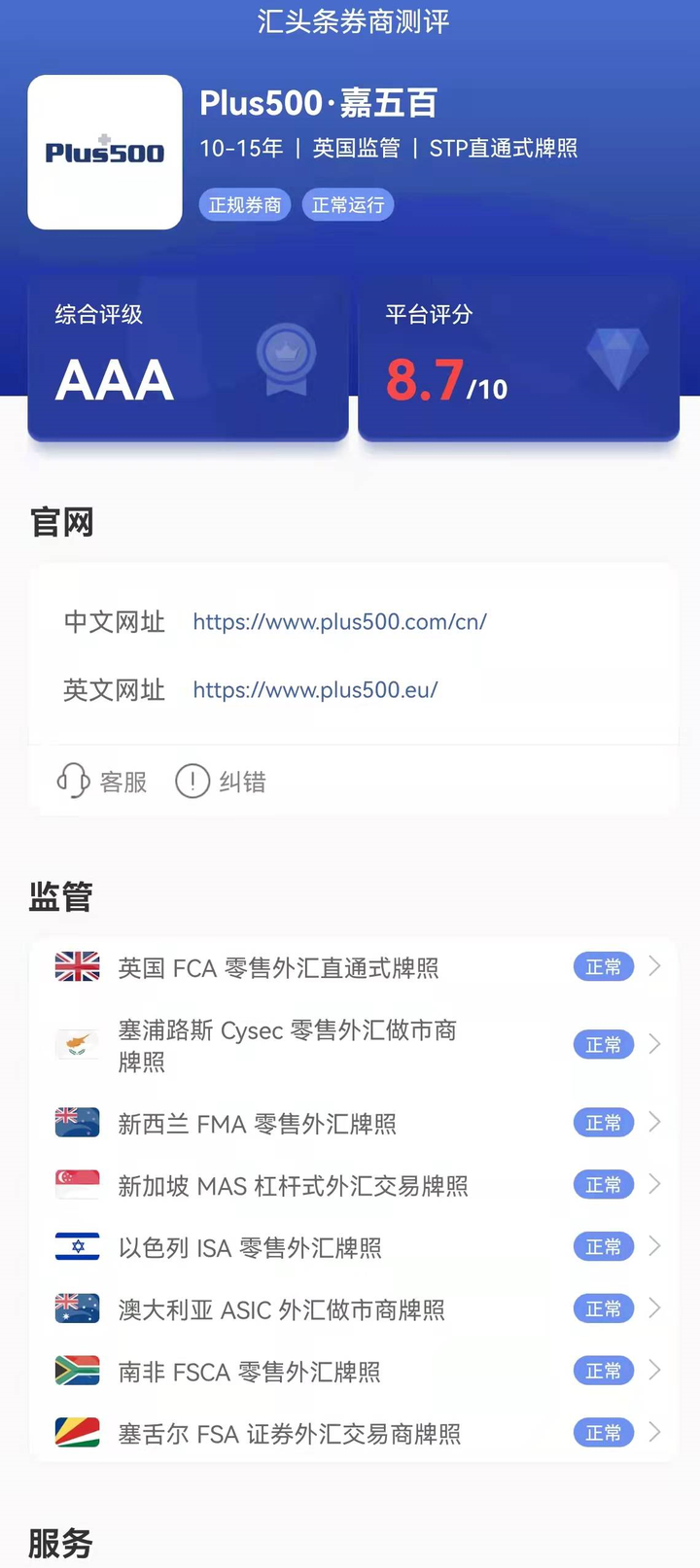Toggle the 正常 status badge on FCA row
The image size is (700, 1568).
tap(603, 967)
